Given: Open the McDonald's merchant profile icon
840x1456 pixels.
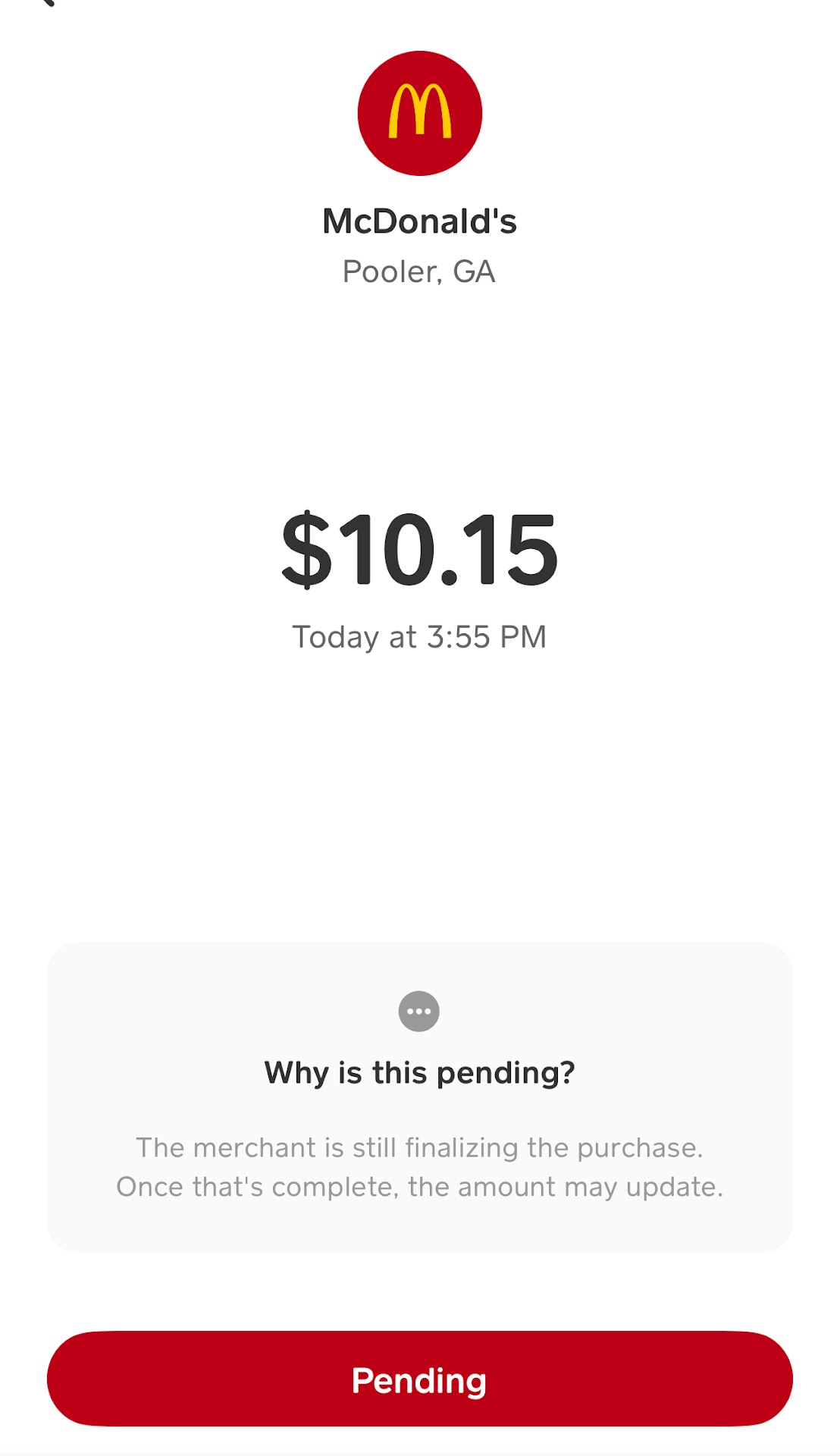Looking at the screenshot, I should click(x=419, y=114).
